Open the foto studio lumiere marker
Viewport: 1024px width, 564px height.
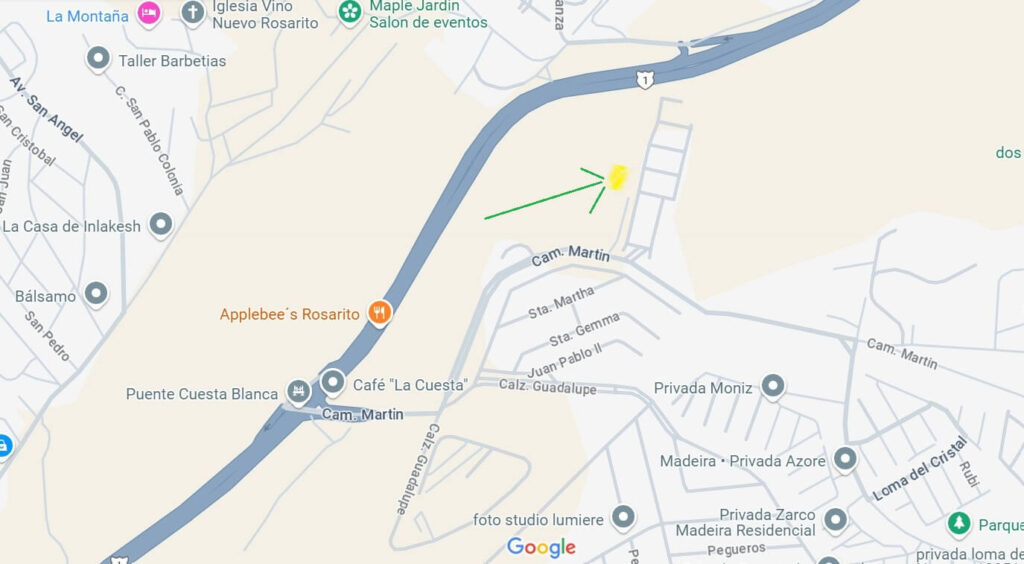[x=624, y=518]
